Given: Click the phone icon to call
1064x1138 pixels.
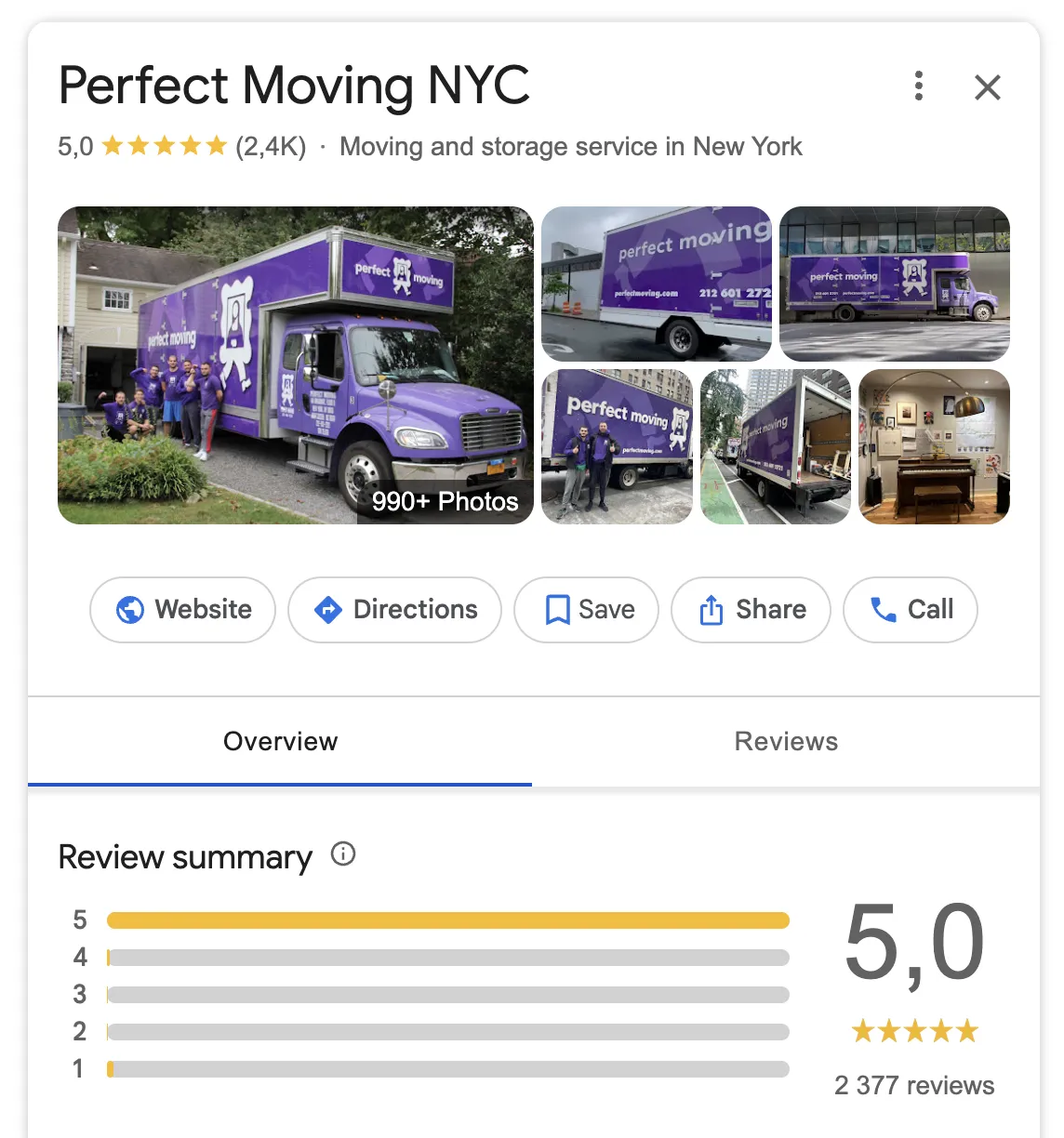Looking at the screenshot, I should click(882, 610).
